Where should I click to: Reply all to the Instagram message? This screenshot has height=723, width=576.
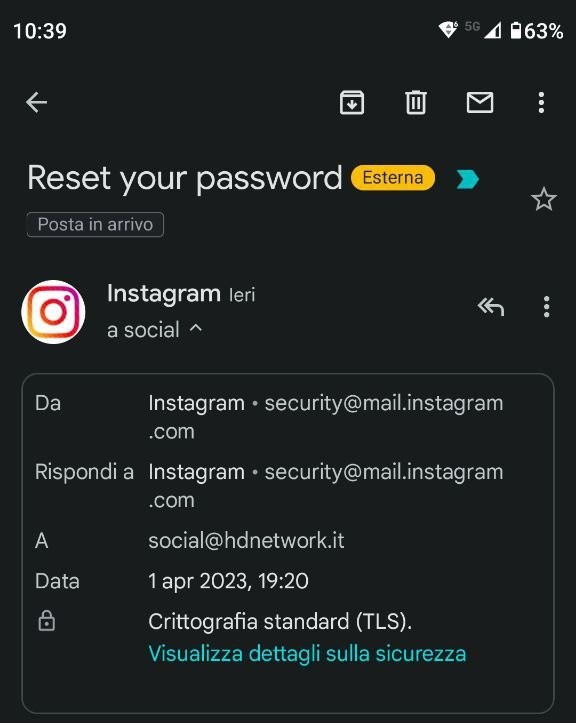coord(491,307)
